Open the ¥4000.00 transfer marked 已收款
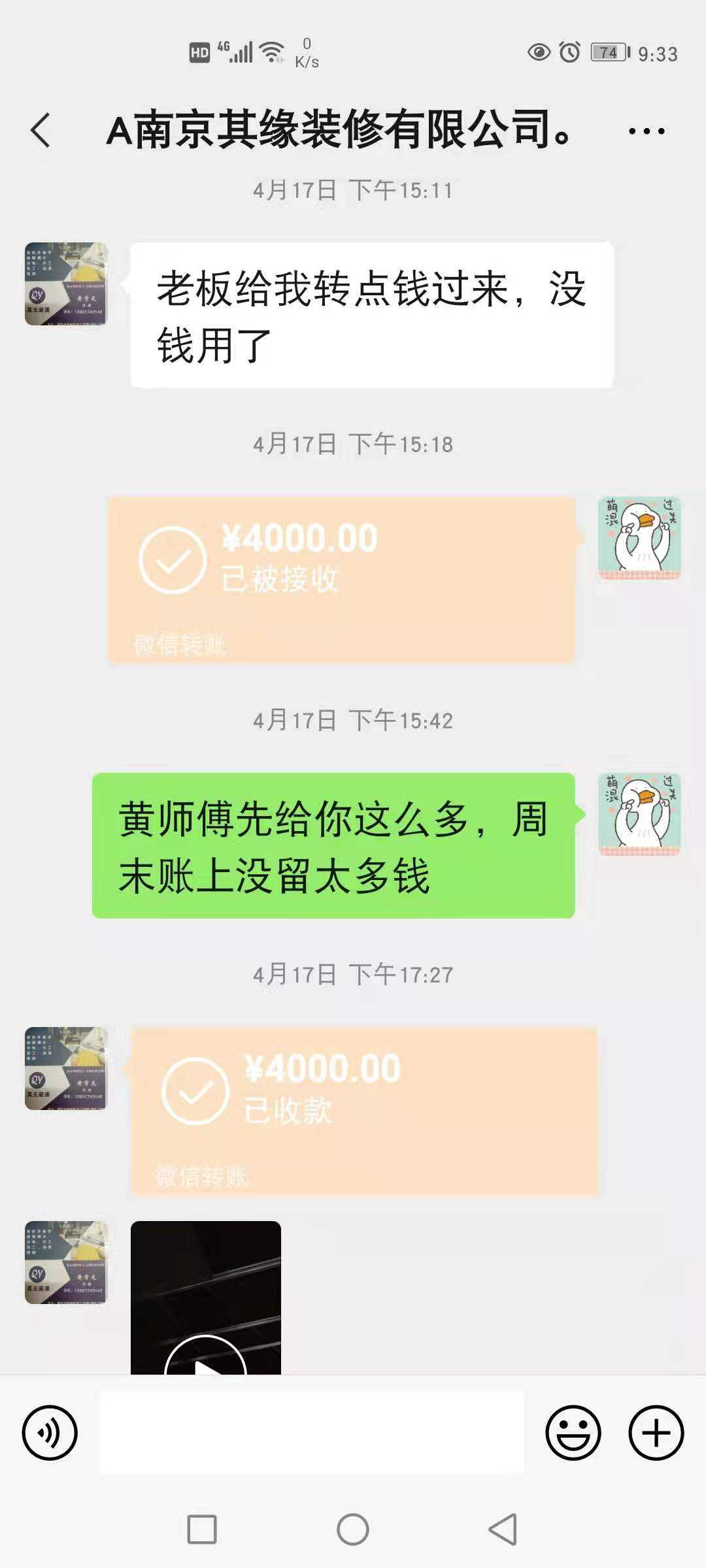The height and width of the screenshot is (1568, 706). click(x=364, y=1111)
